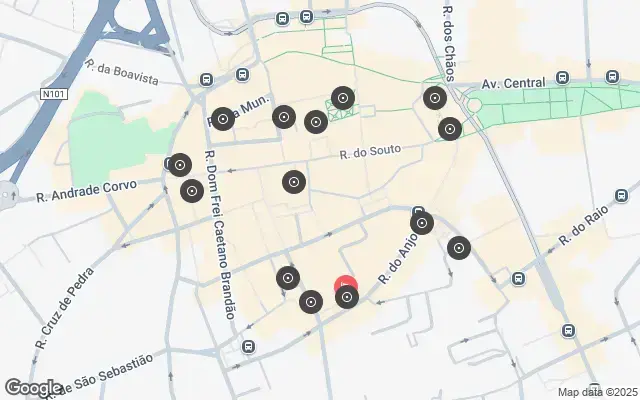Tap the marker highlighted in red
The width and height of the screenshot is (640, 400).
click(346, 295)
